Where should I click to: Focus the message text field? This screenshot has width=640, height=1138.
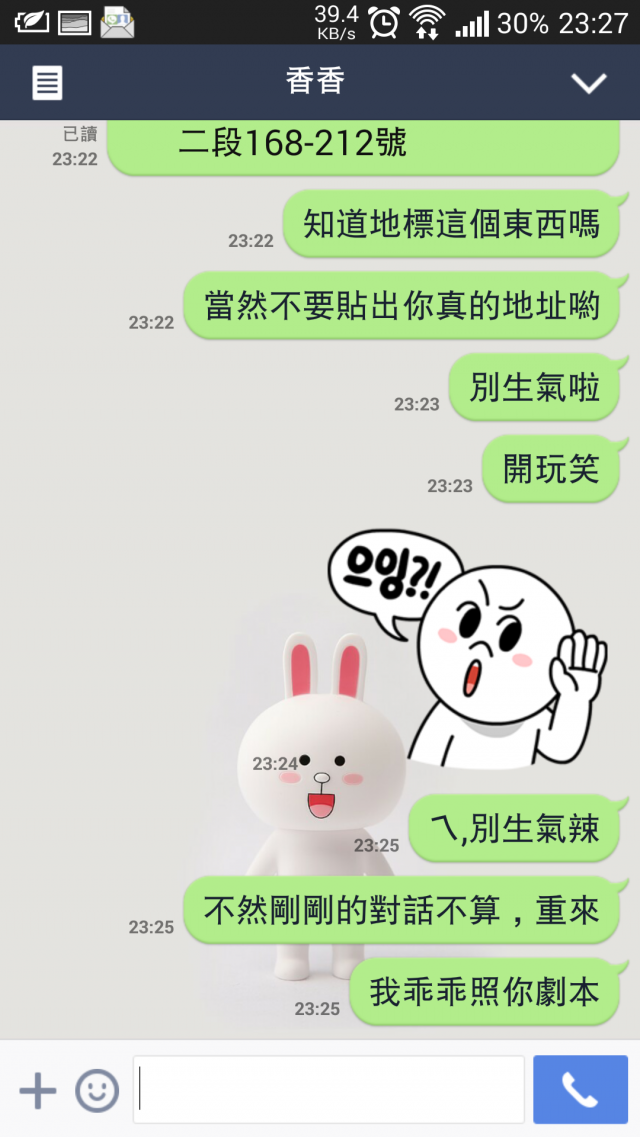(328, 1090)
